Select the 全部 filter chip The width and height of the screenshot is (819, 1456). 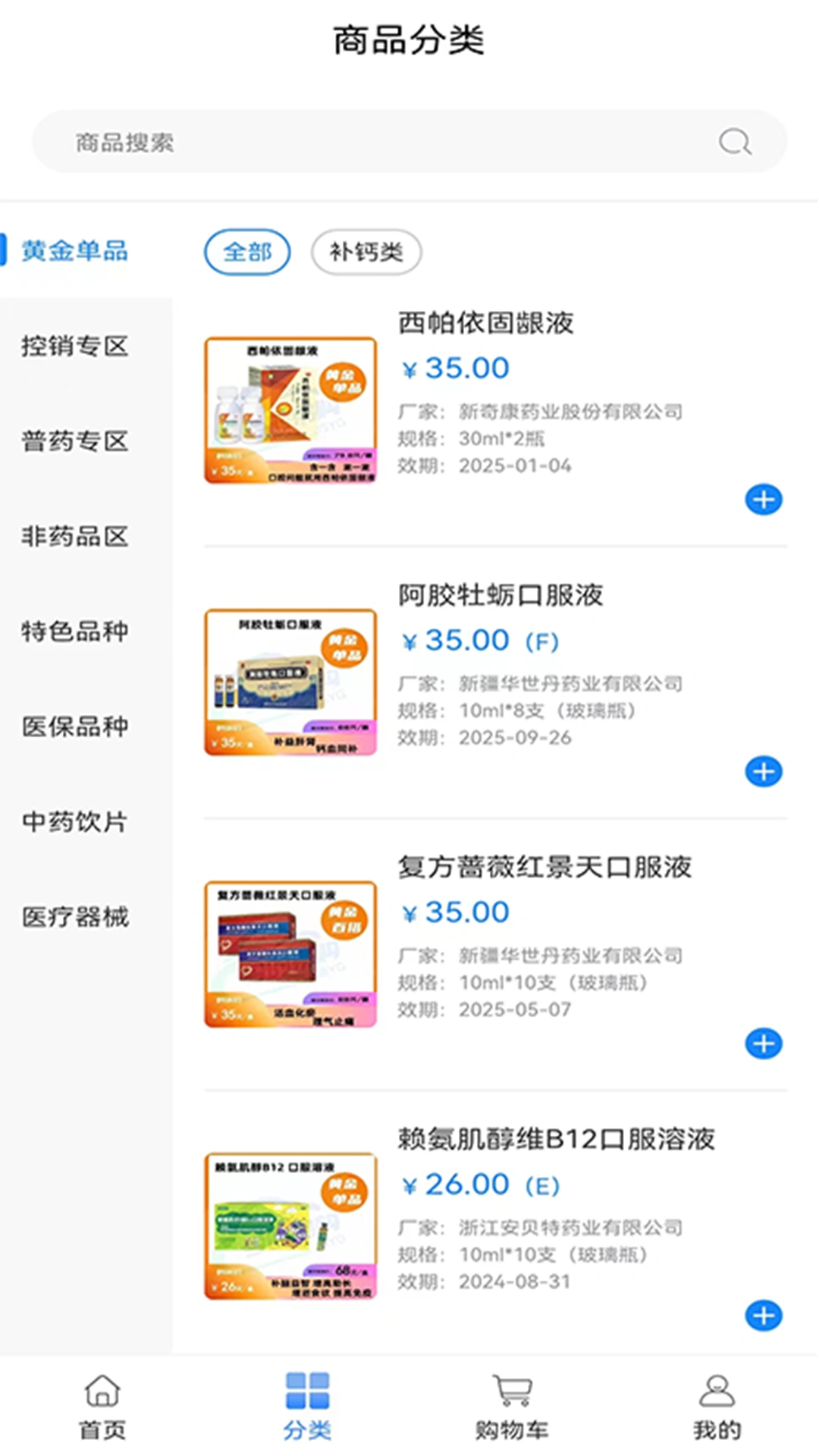click(x=247, y=253)
